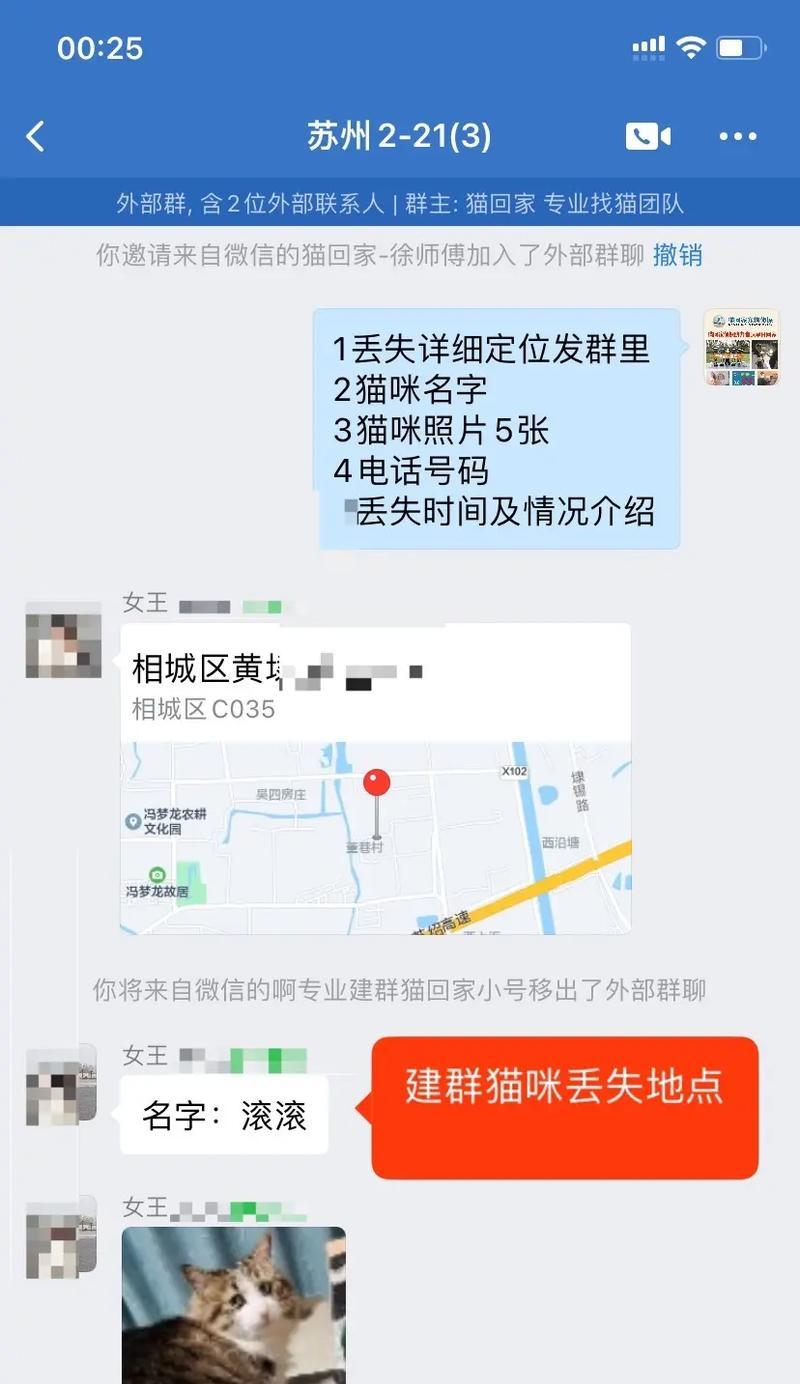Start a video call in this group

647,136
